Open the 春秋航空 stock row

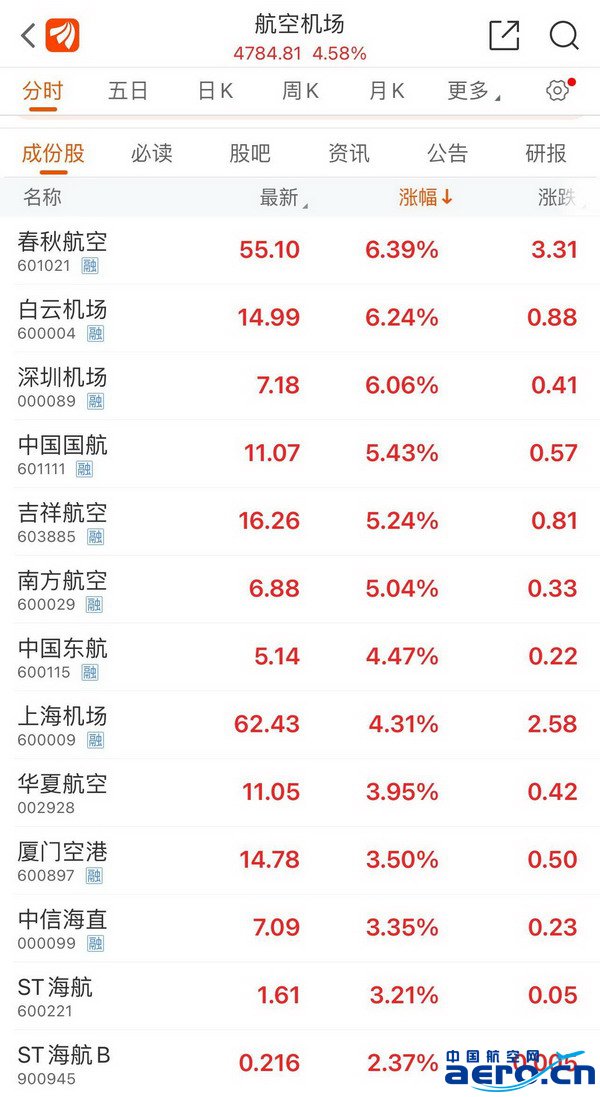click(x=300, y=250)
